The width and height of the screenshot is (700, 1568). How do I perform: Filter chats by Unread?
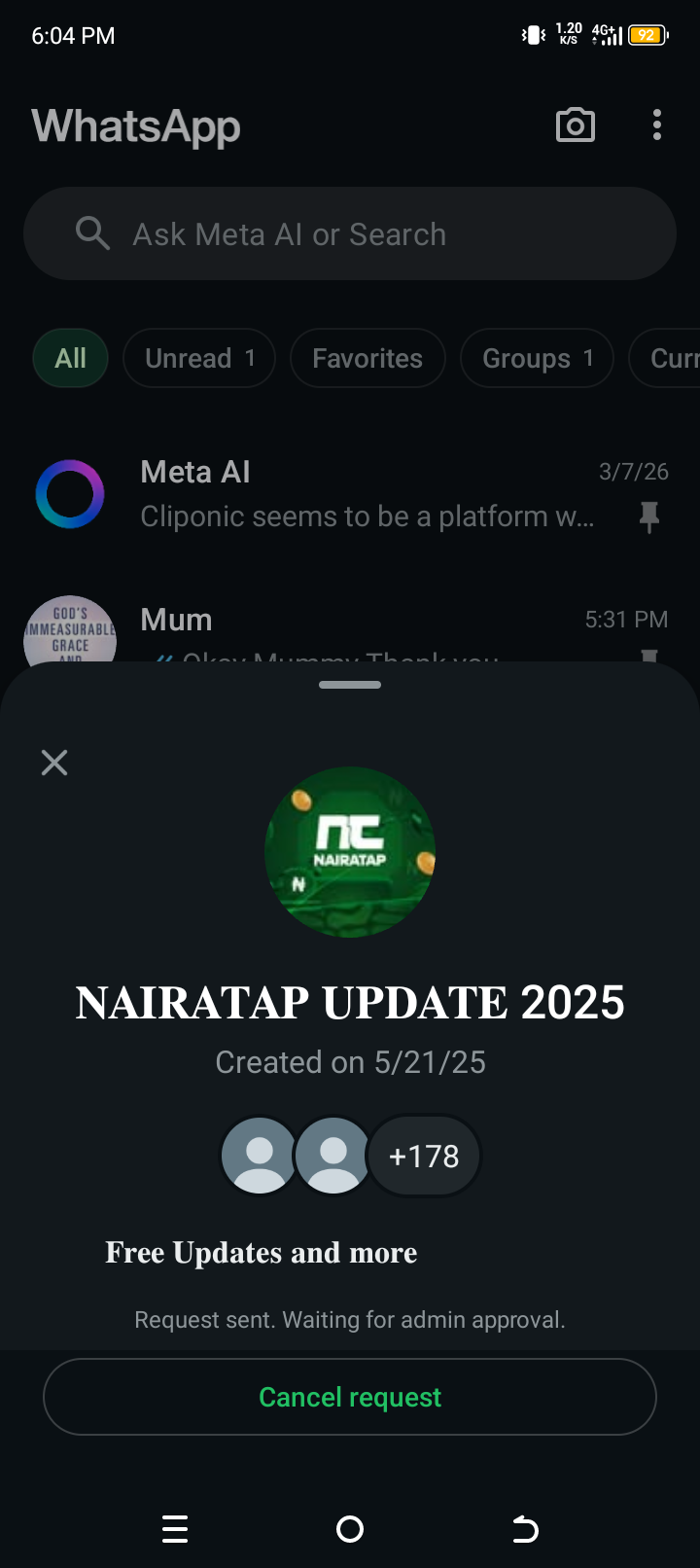(x=199, y=359)
